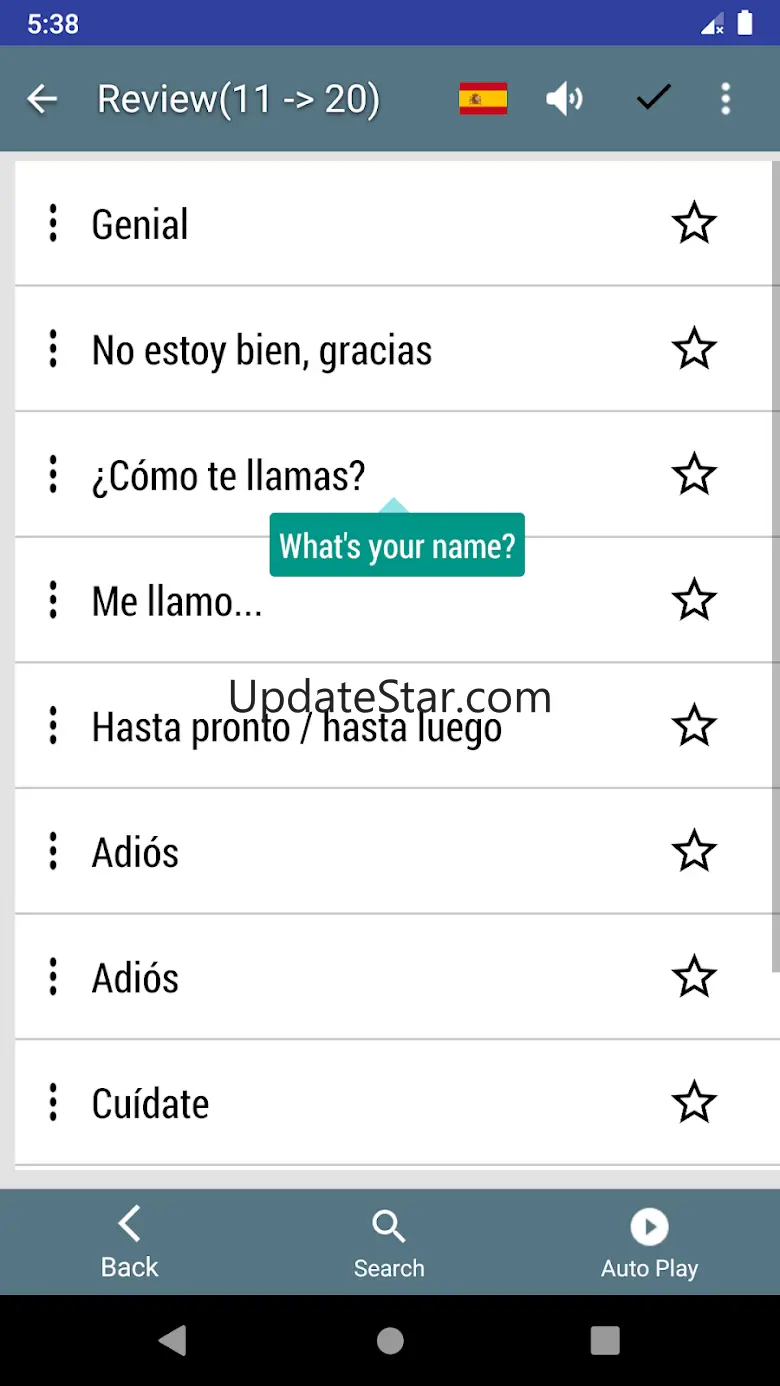Open the options dots beside Genial

pyautogui.click(x=53, y=223)
